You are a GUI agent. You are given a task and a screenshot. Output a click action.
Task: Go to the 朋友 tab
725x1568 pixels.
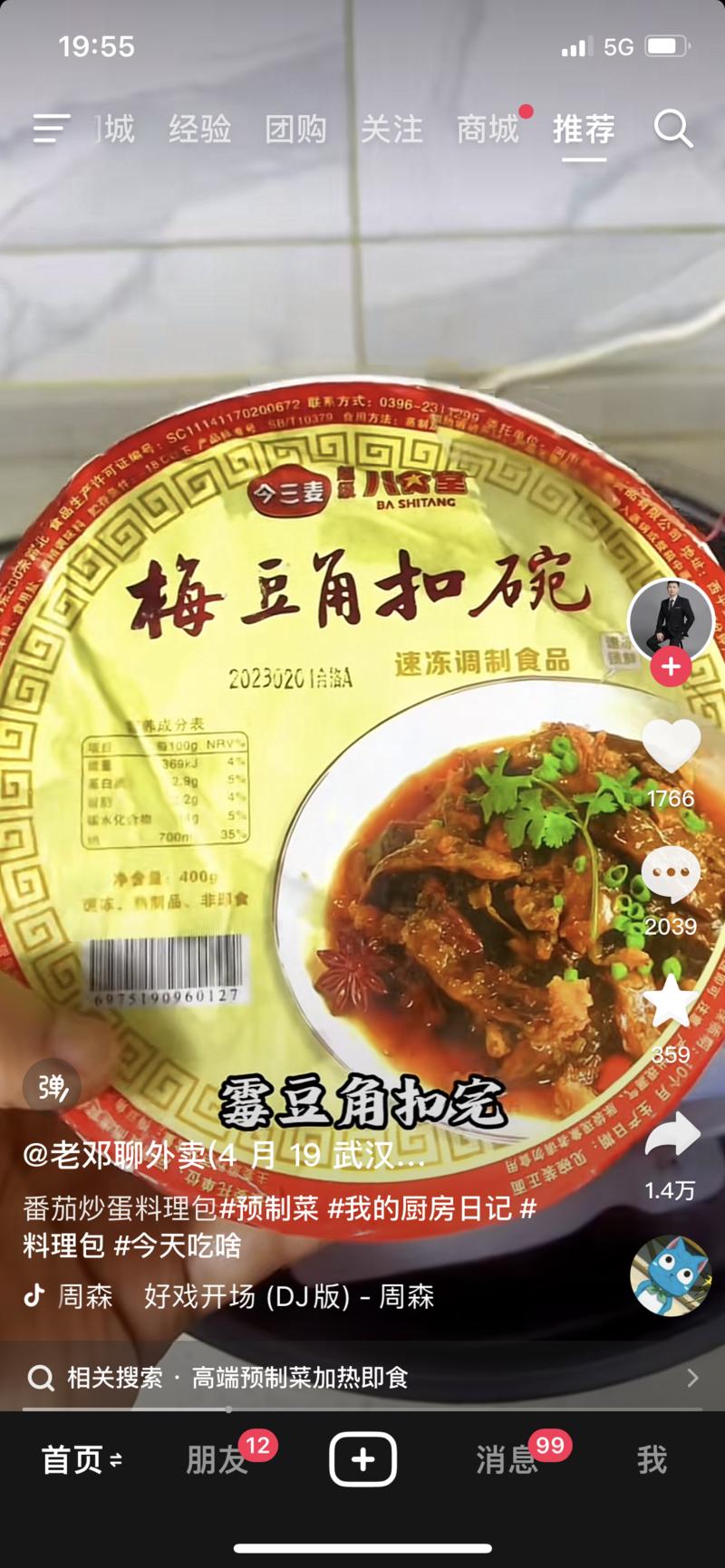[x=217, y=1459]
